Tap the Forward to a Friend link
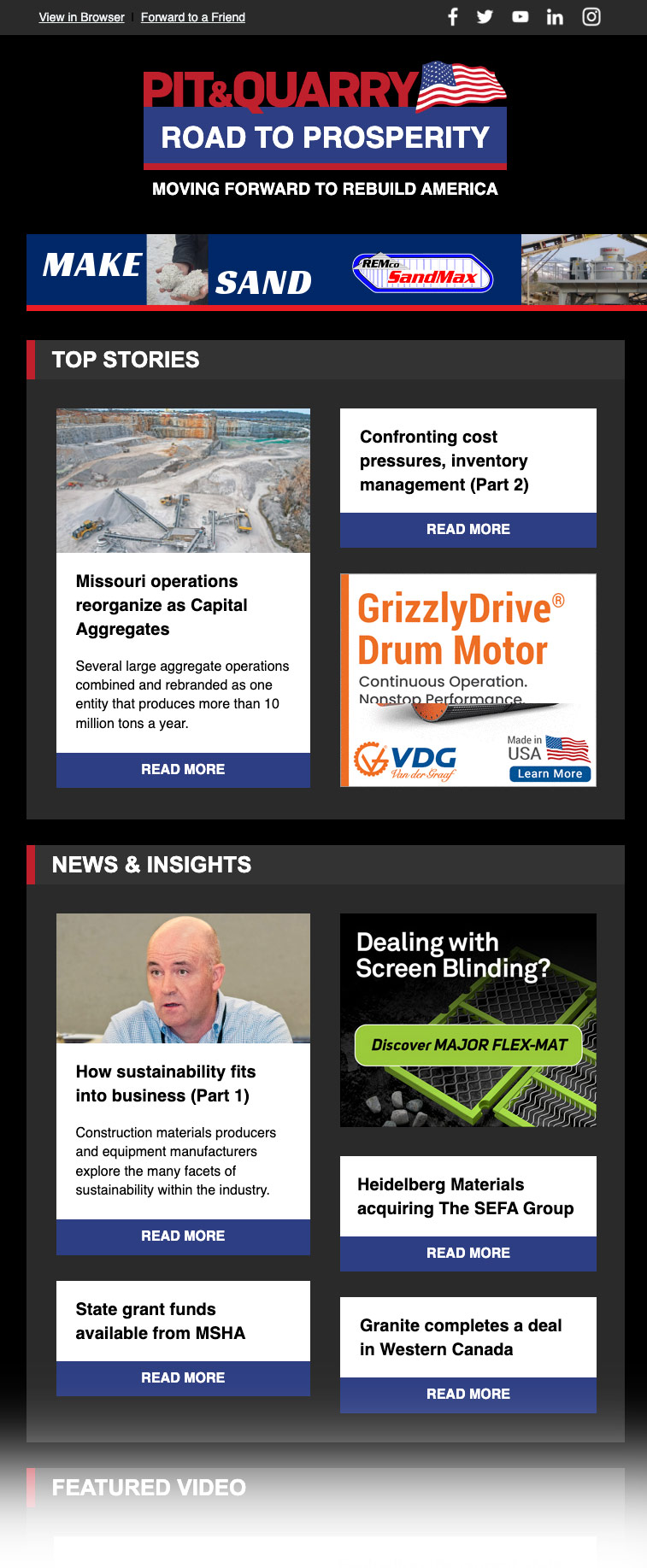 [192, 17]
